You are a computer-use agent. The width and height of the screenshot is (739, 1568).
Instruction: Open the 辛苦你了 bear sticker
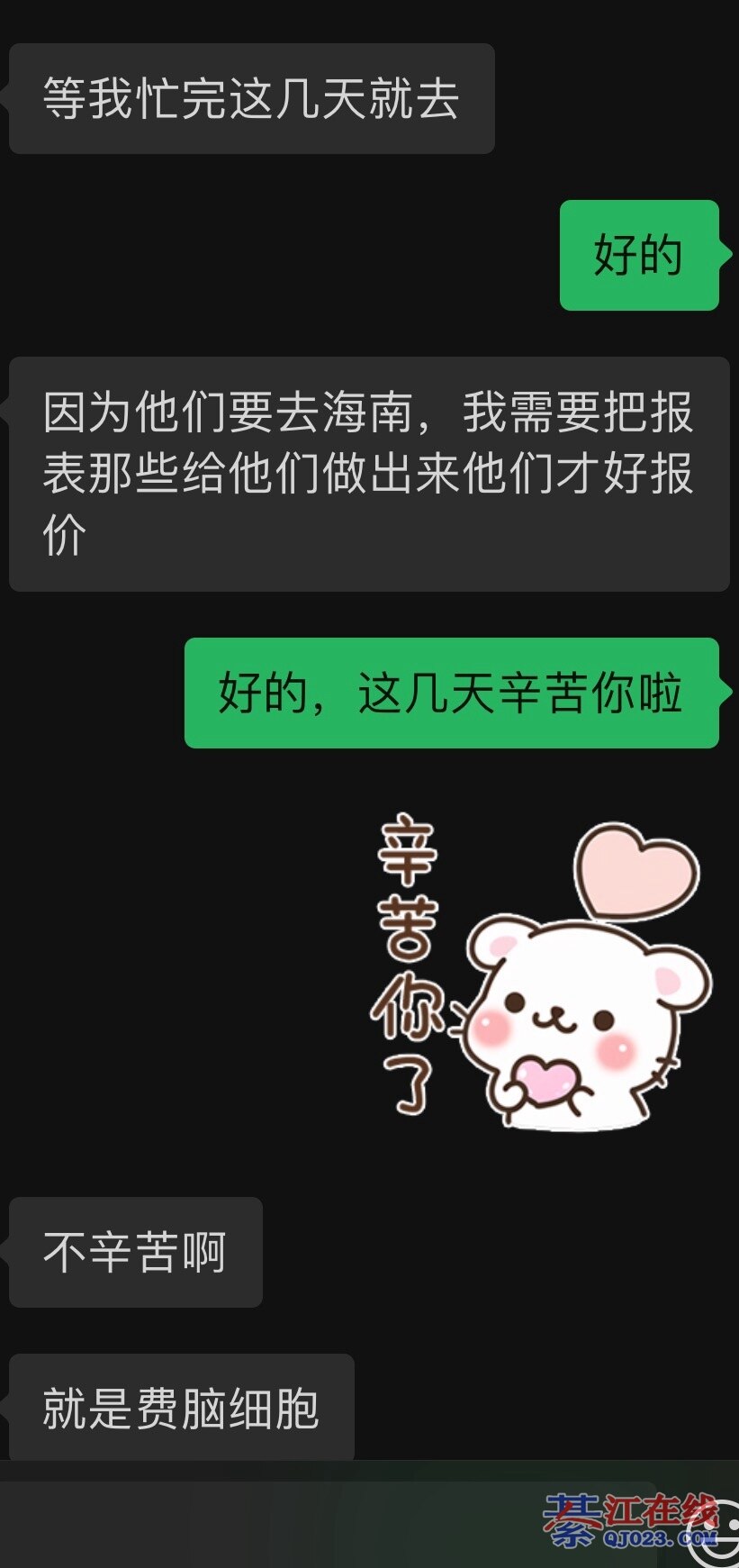(540, 973)
